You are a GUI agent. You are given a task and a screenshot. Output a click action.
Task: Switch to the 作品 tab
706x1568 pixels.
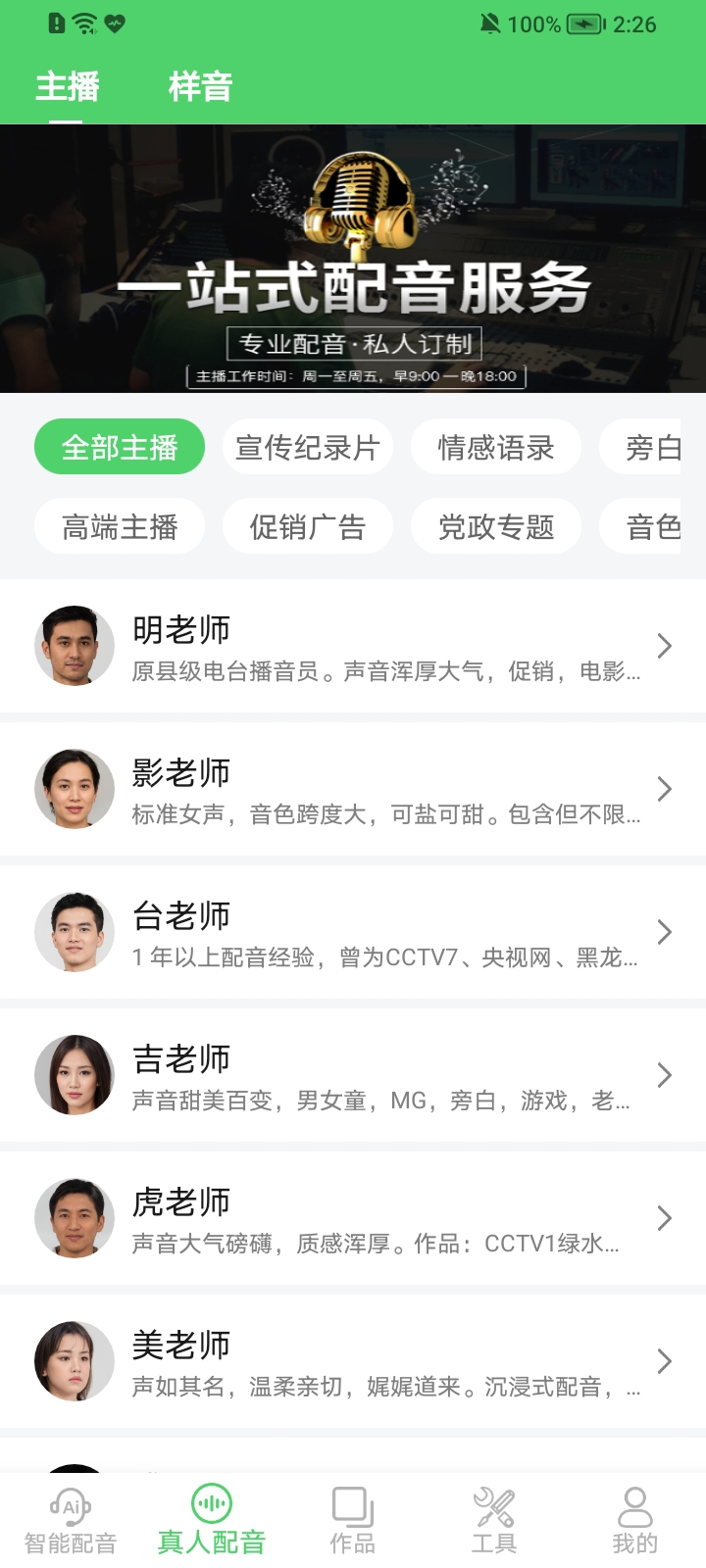[353, 1521]
